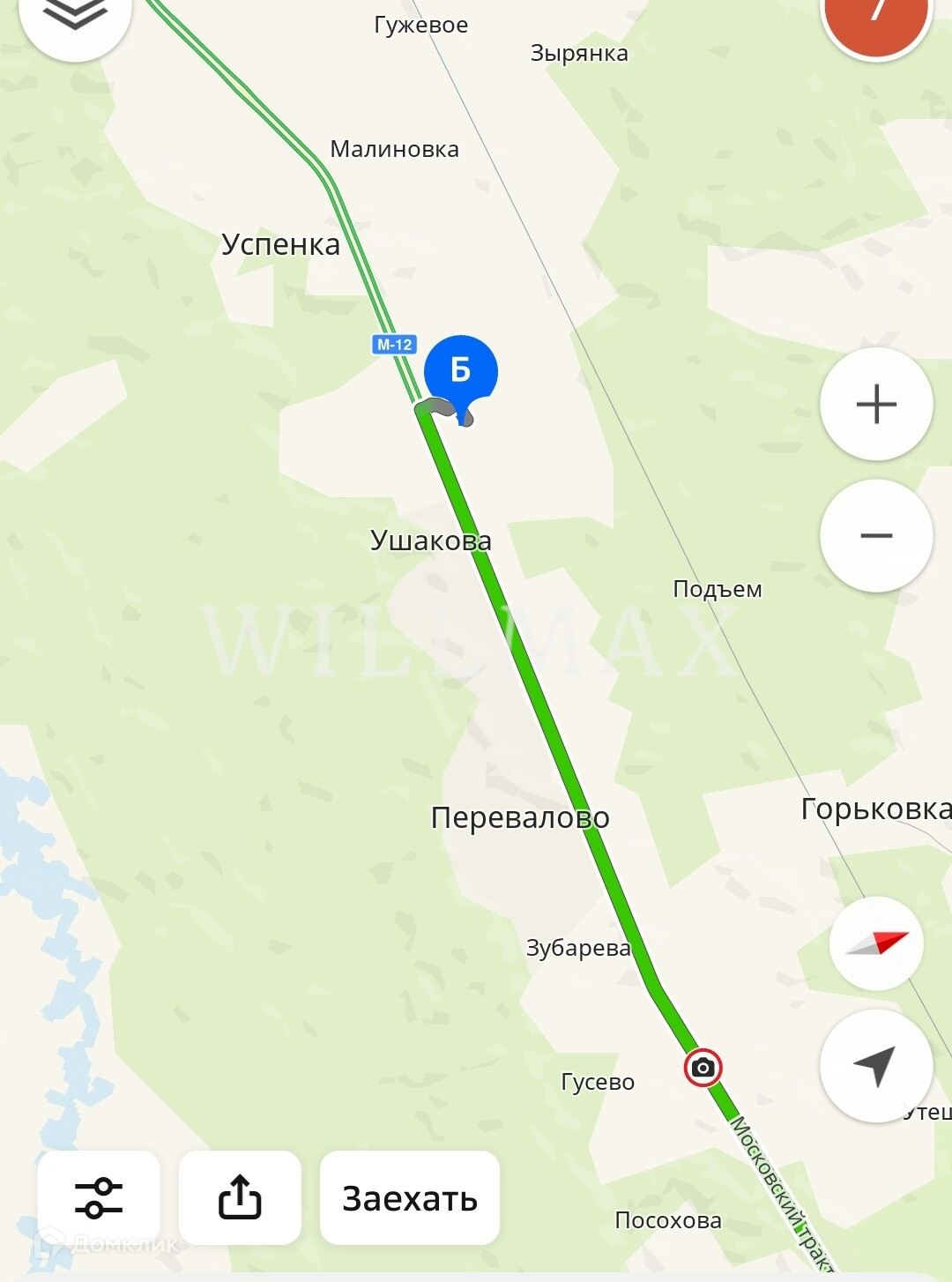Tap the speed camera icon on the route
Viewport: 952px width, 1282px height.
703,1068
